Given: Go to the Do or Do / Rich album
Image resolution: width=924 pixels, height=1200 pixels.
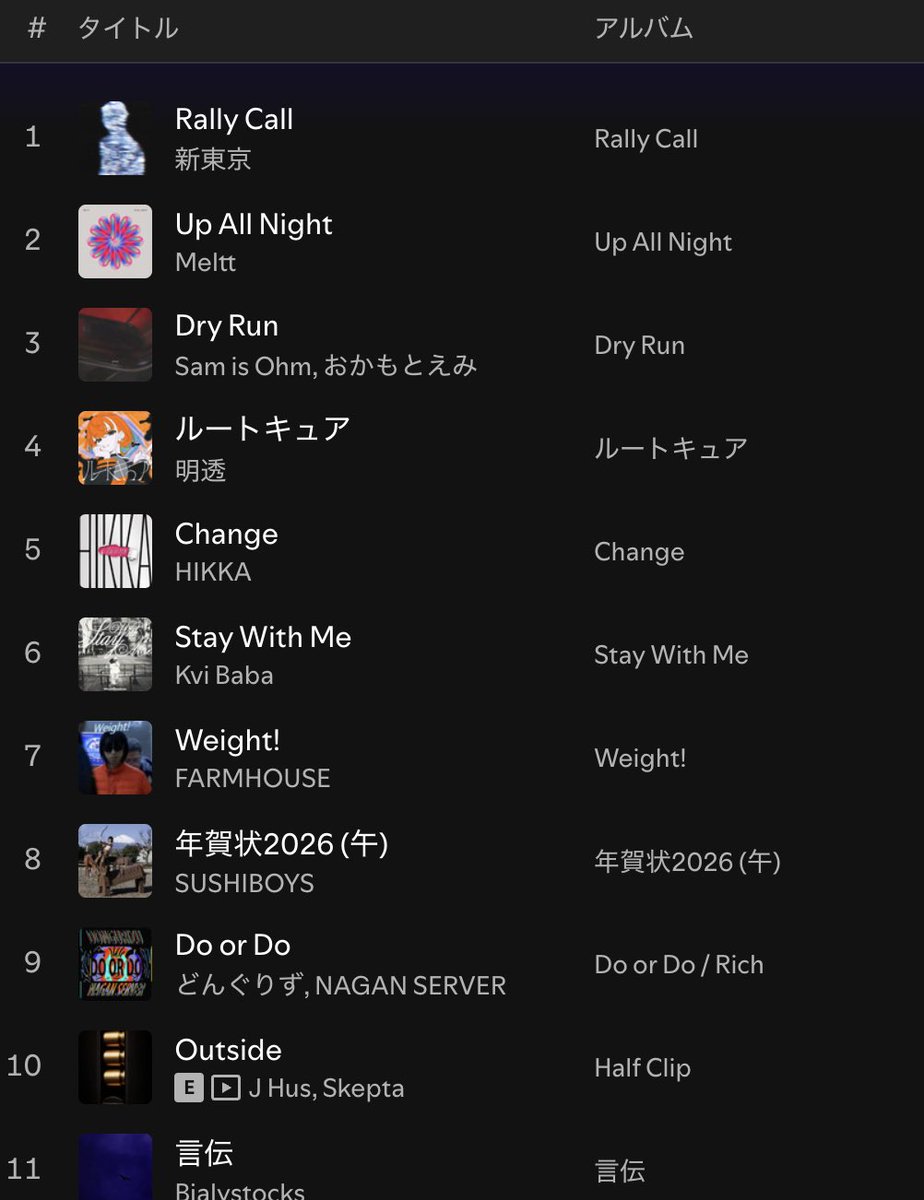Looking at the screenshot, I should pyautogui.click(x=678, y=965).
